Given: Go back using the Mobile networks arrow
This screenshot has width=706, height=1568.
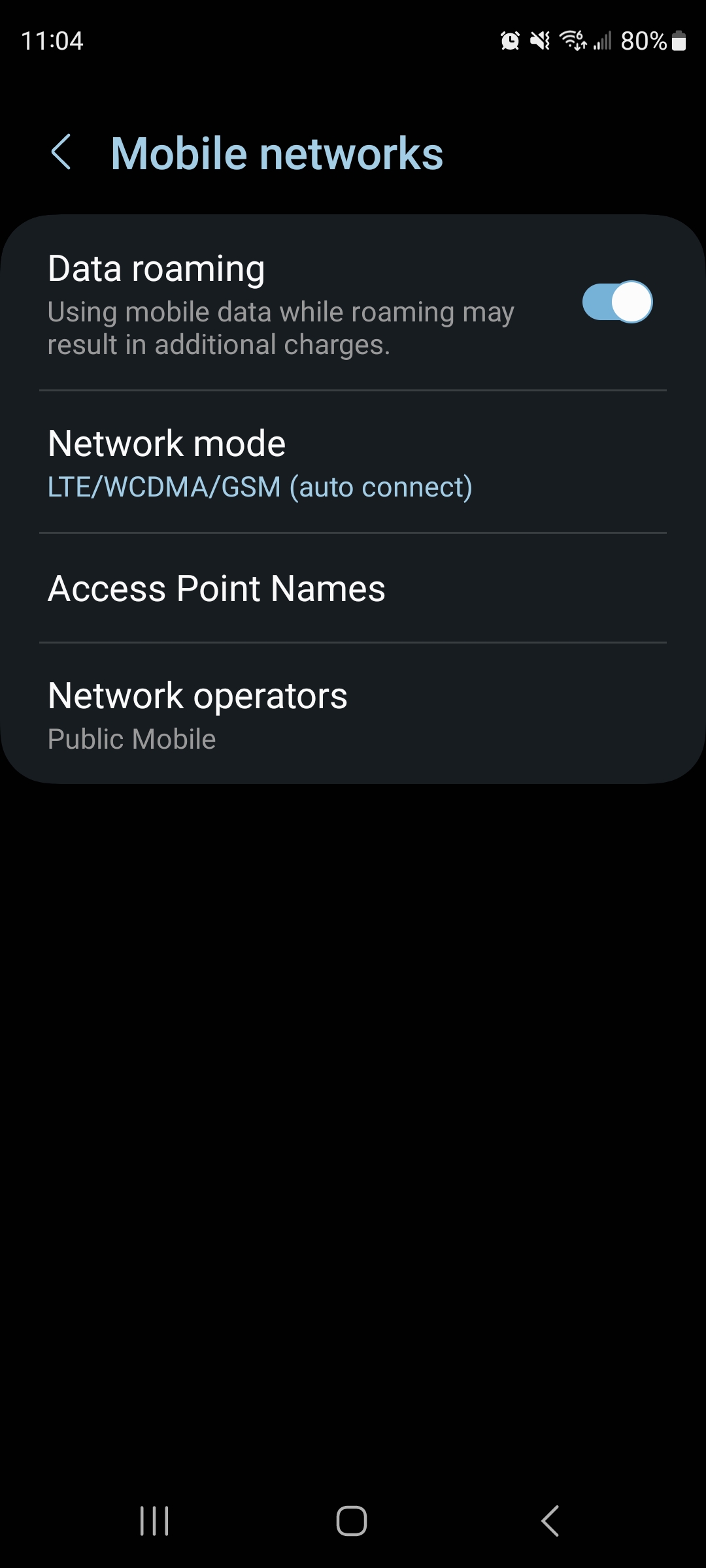Looking at the screenshot, I should [62, 154].
